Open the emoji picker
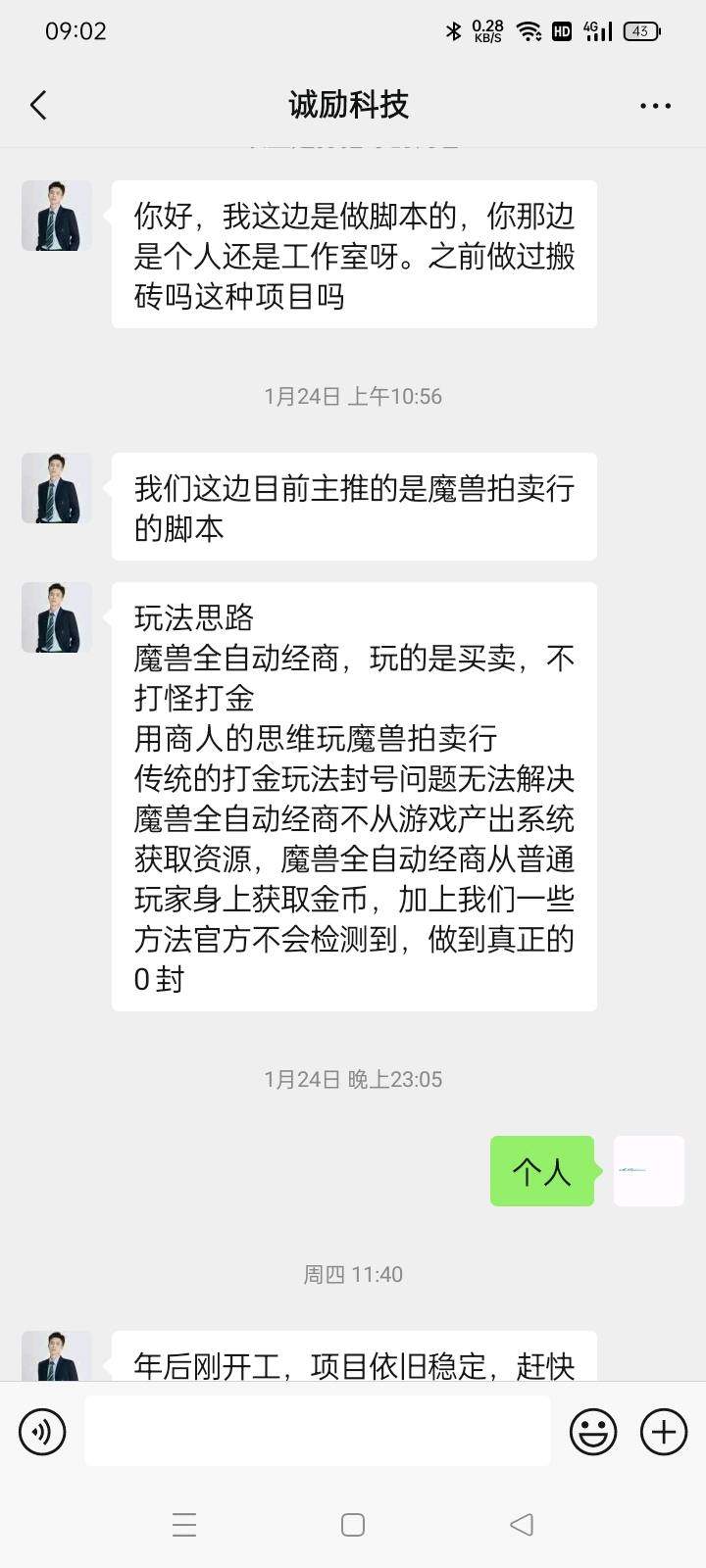Screen dimensions: 706x1568 point(593,1432)
